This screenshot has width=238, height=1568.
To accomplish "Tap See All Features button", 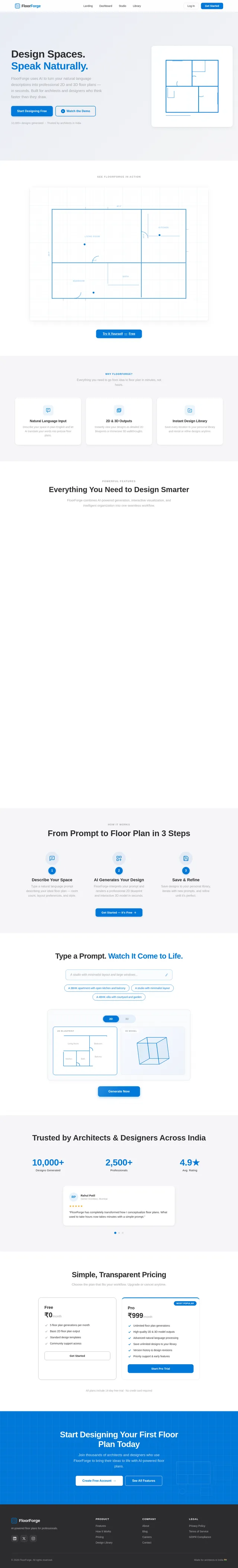I will point(144,1480).
